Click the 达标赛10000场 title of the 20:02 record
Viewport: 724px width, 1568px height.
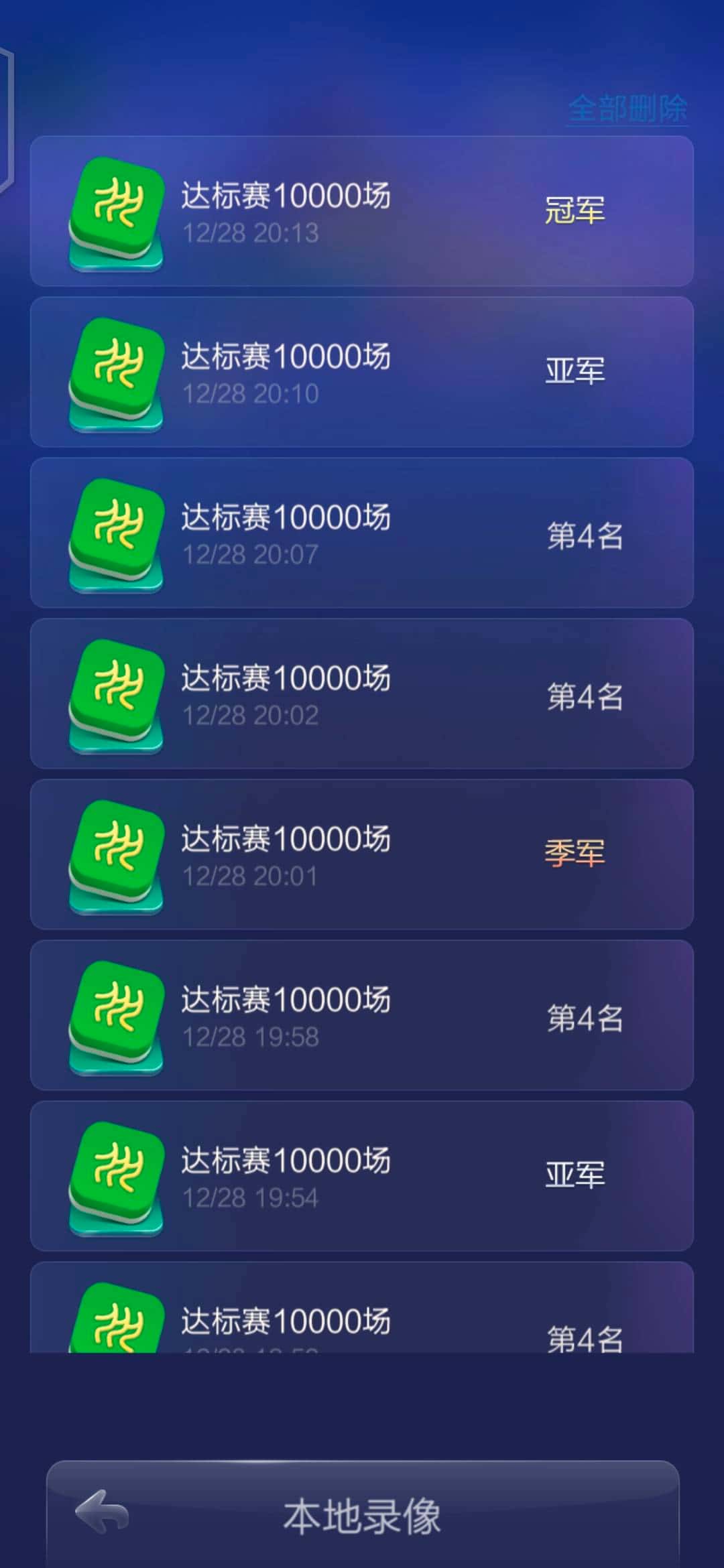point(285,678)
